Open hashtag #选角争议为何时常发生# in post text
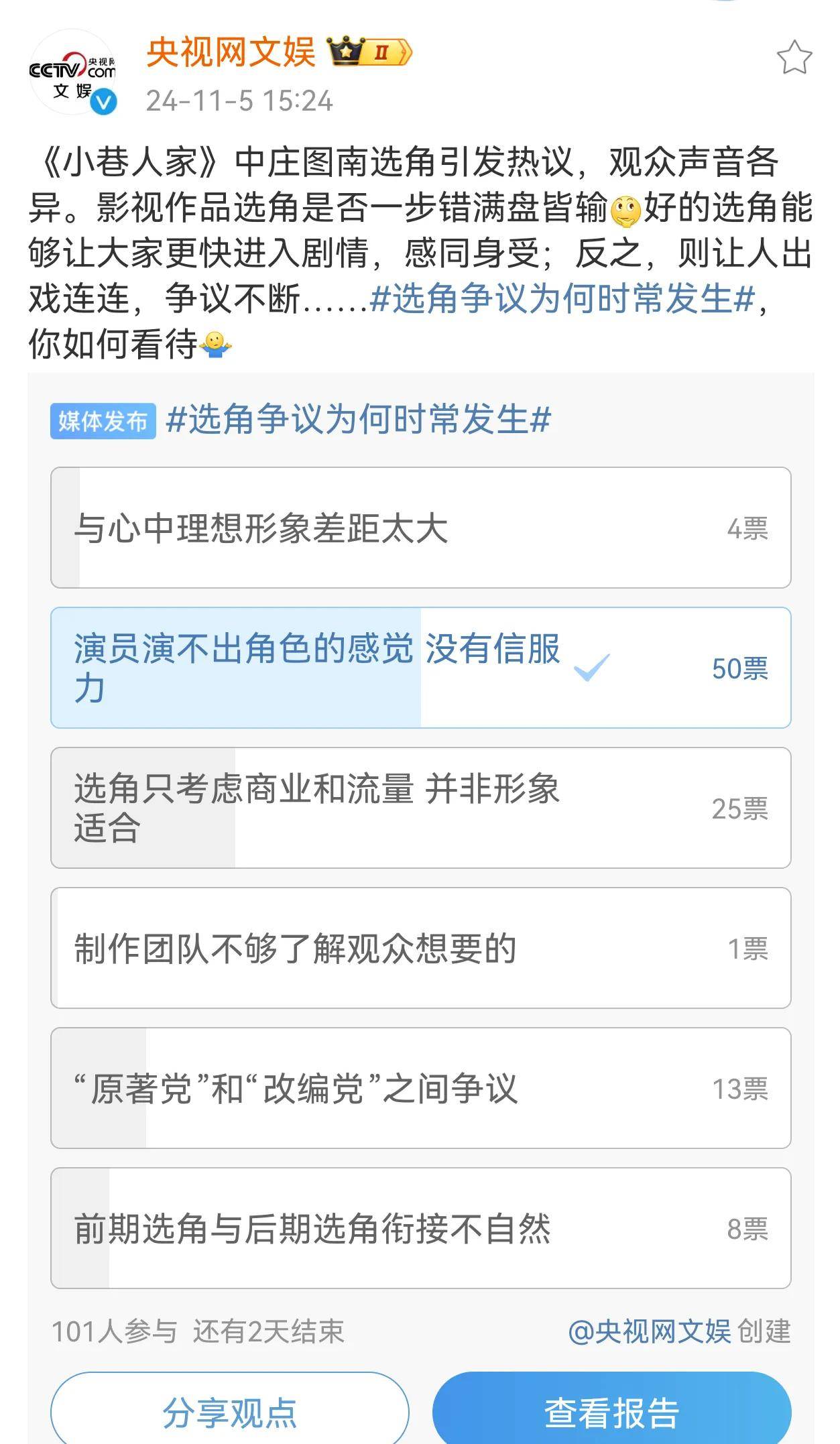The width and height of the screenshot is (840, 1444). point(562,298)
